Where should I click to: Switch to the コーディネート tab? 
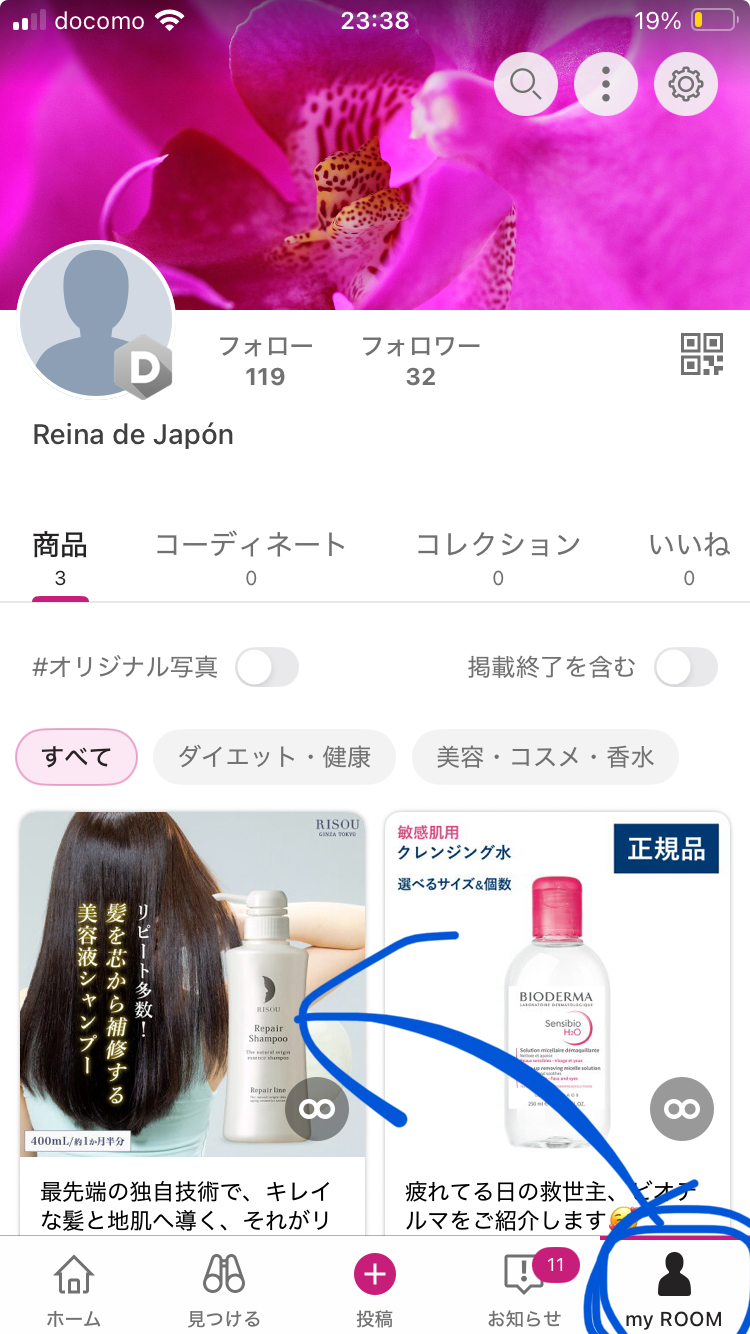point(250,557)
